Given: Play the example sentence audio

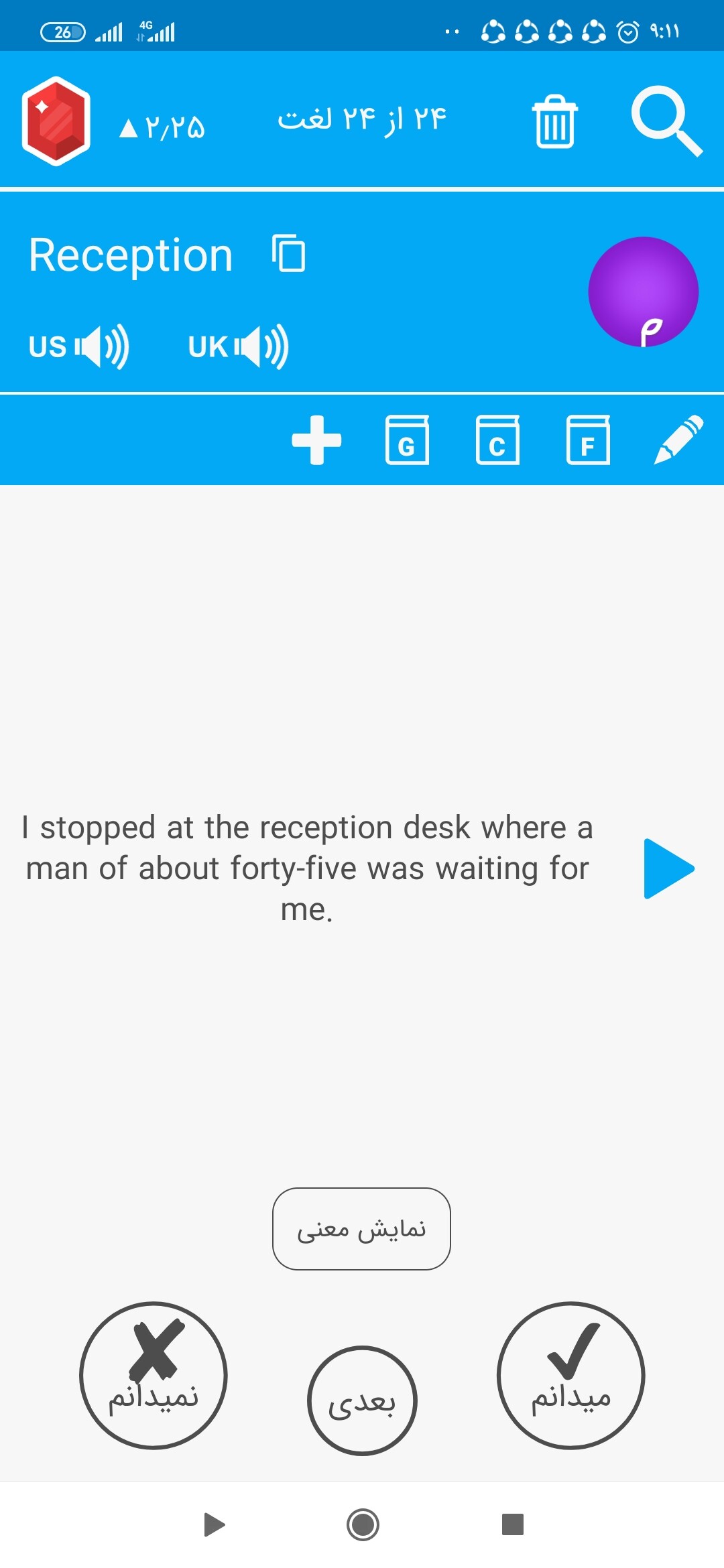Looking at the screenshot, I should tap(669, 868).
